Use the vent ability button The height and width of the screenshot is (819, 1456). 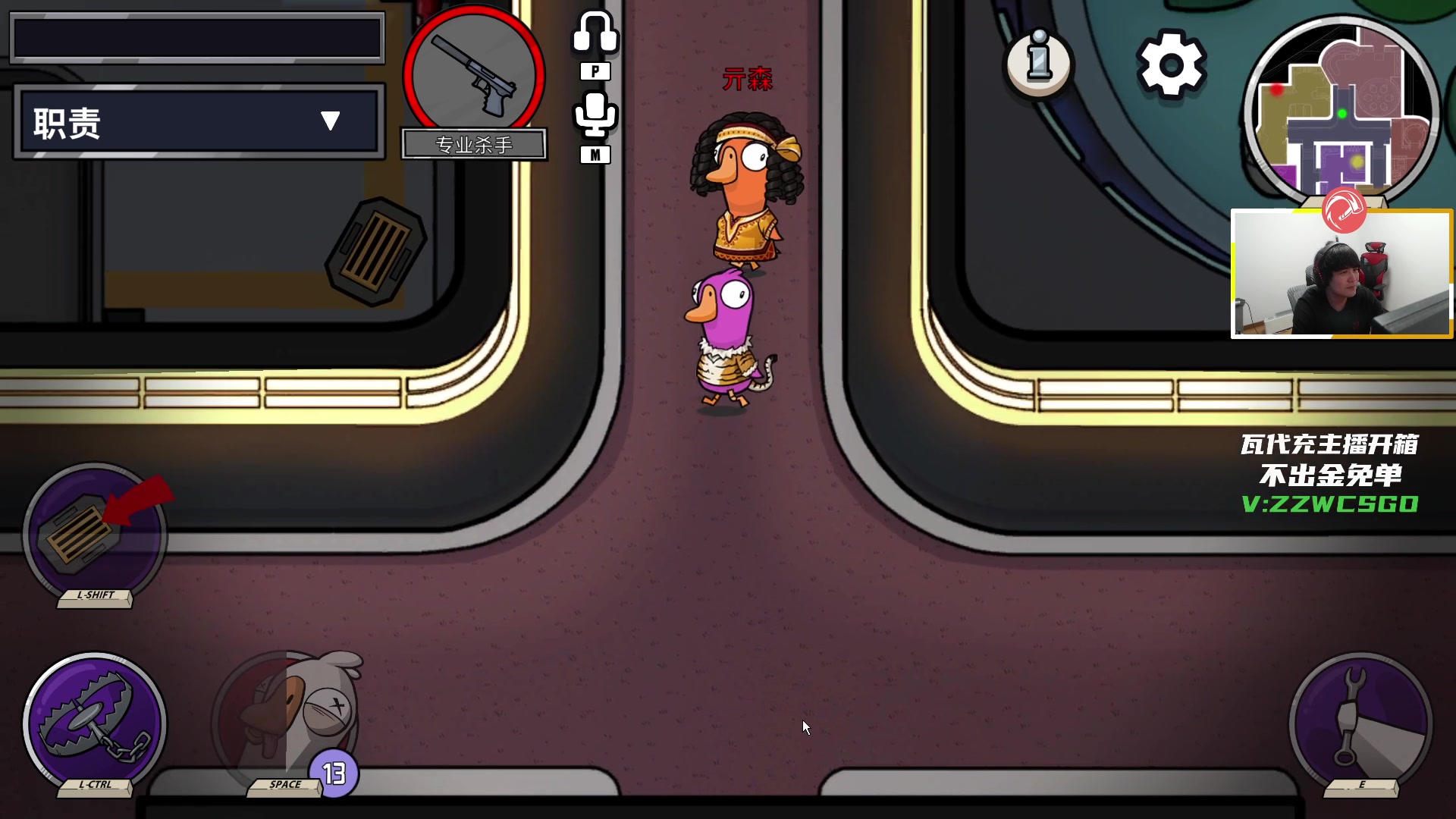click(x=95, y=535)
